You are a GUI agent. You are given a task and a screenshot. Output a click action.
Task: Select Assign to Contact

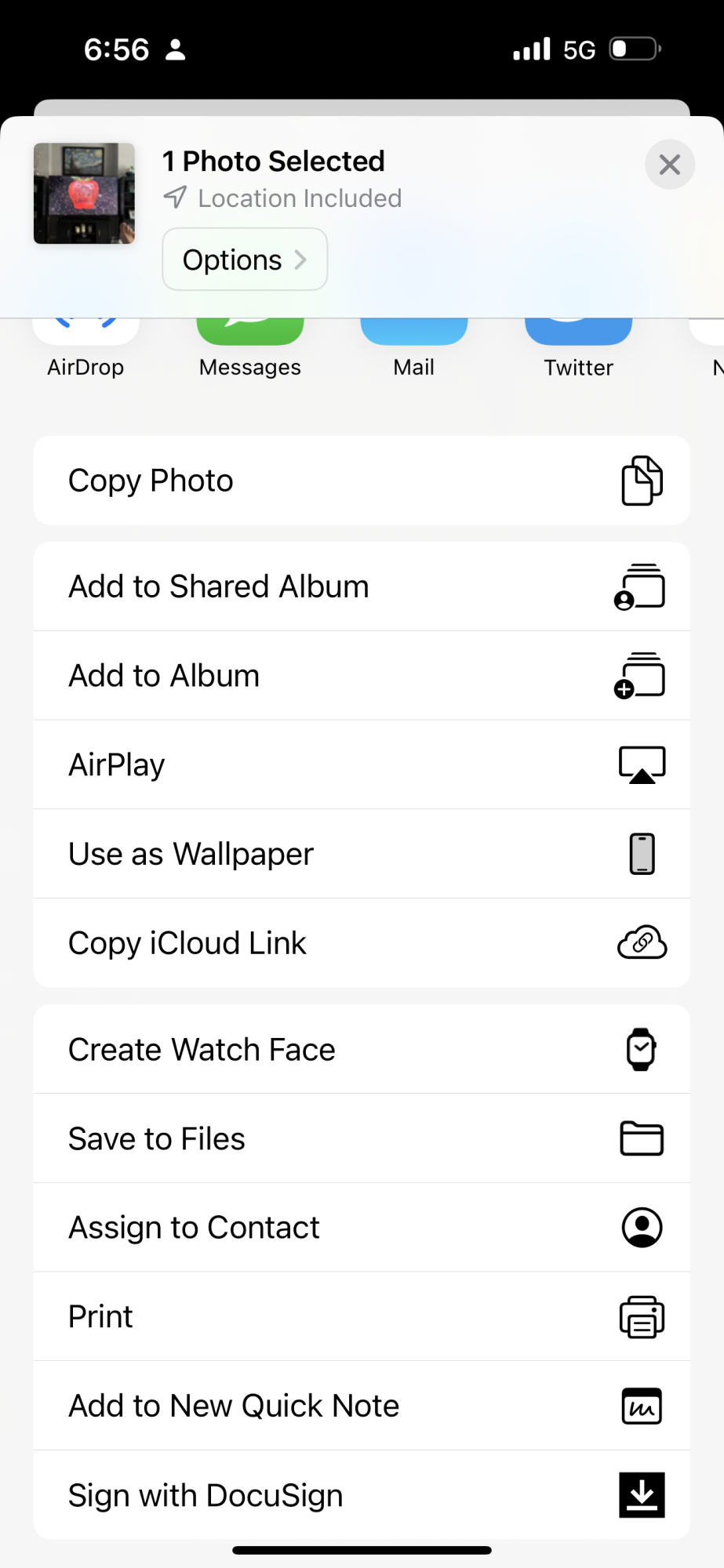pos(362,1228)
